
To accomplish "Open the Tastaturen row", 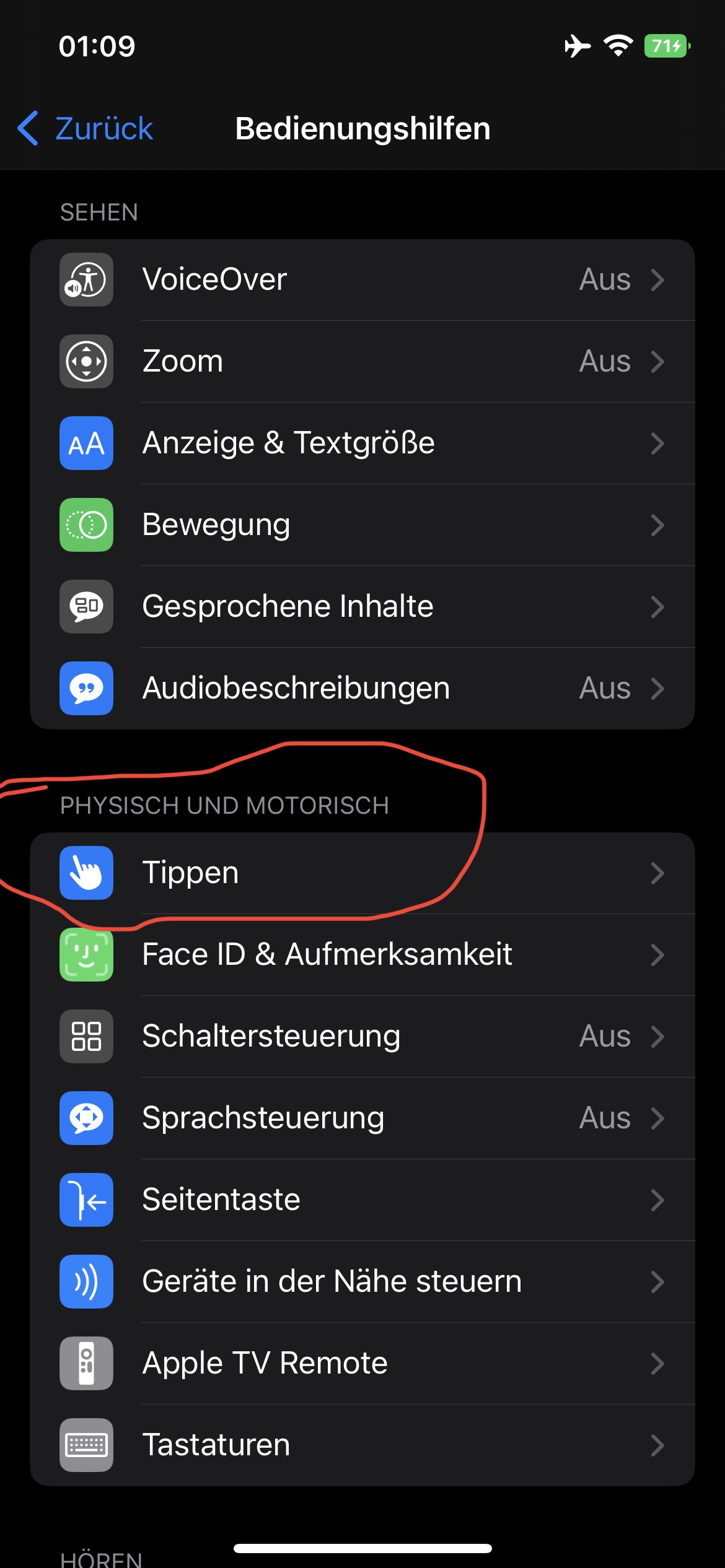I will click(x=362, y=1445).
